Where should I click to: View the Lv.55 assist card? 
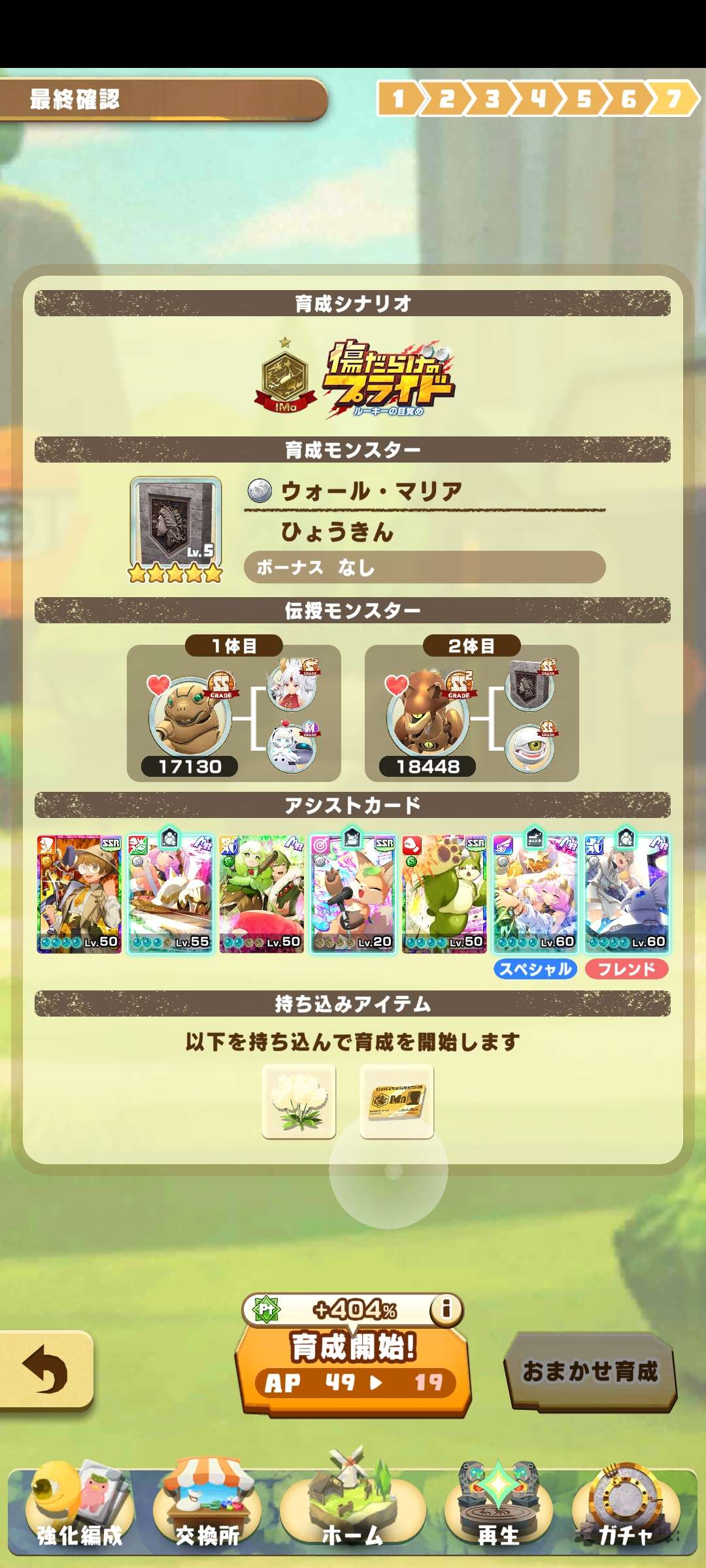coord(170,893)
